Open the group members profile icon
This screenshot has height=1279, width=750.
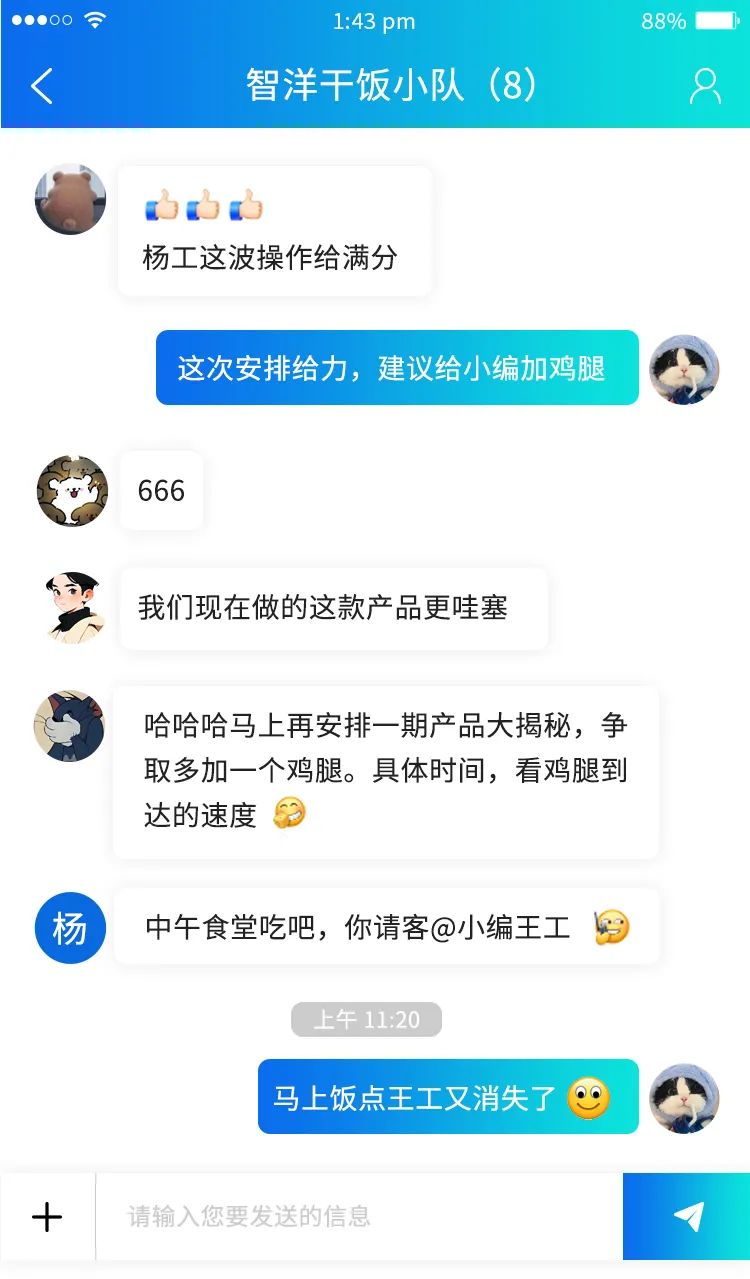[x=705, y=86]
